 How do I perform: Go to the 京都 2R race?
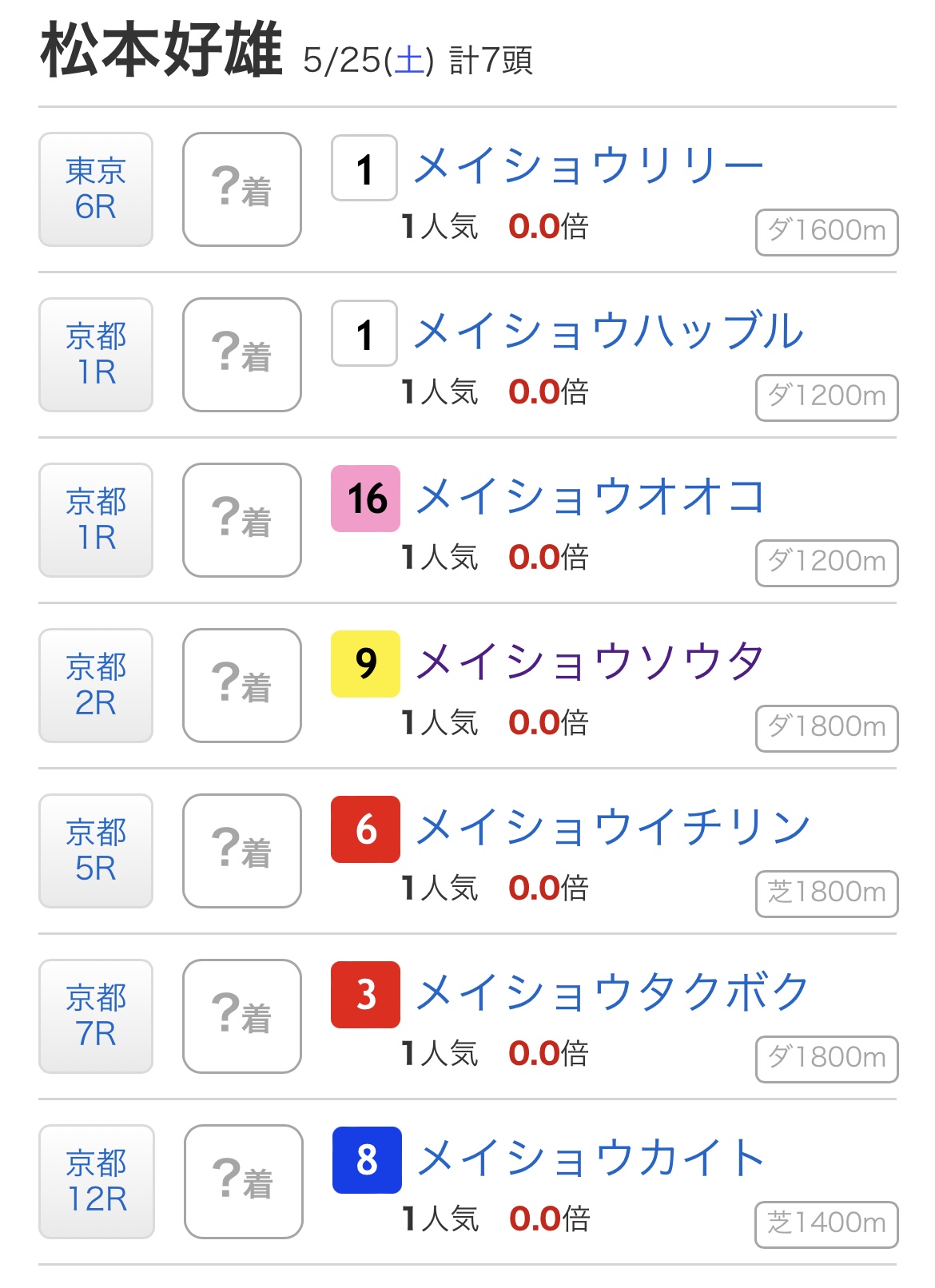click(x=96, y=686)
